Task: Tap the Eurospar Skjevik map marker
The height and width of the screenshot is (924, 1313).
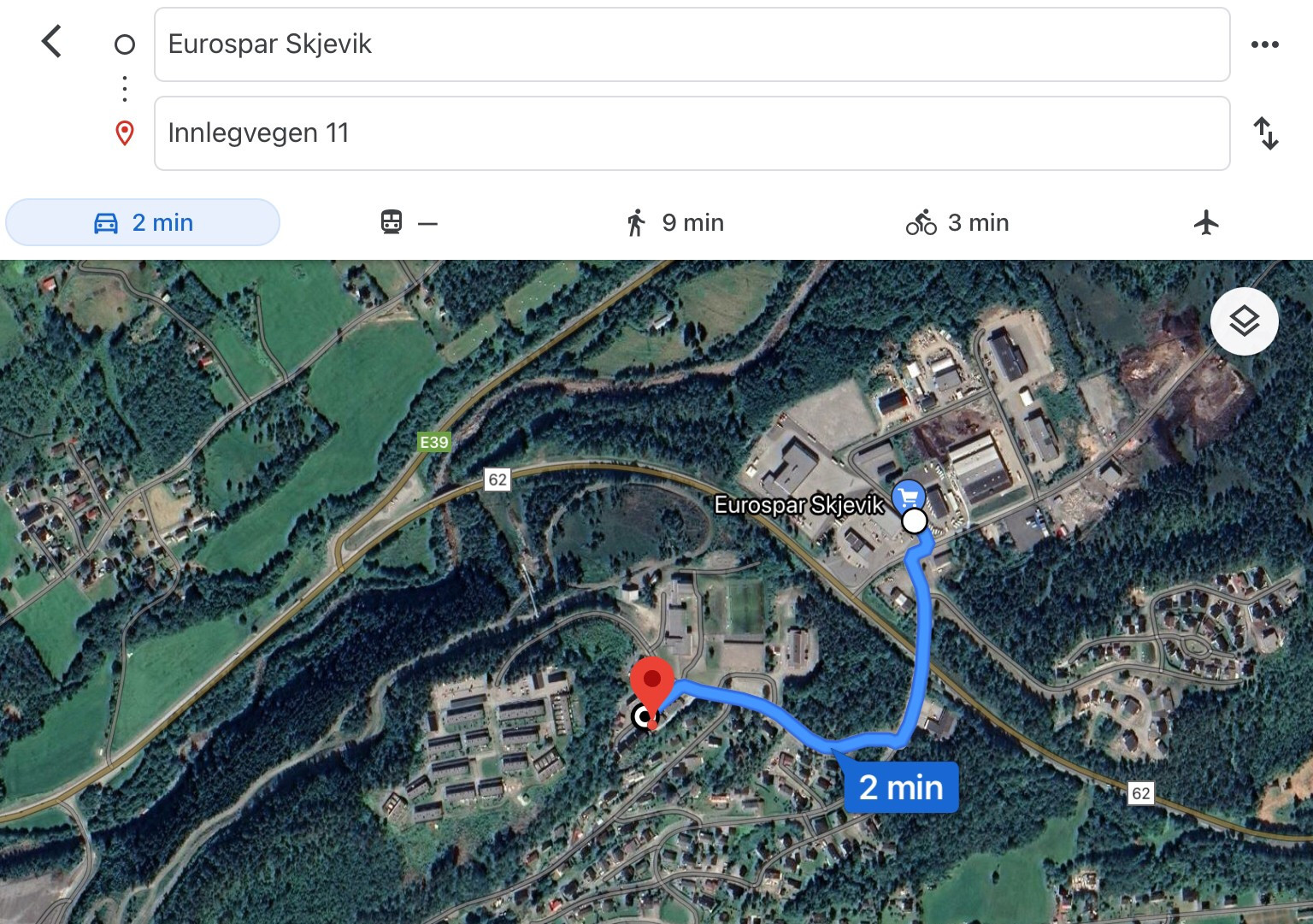Action: click(x=908, y=497)
